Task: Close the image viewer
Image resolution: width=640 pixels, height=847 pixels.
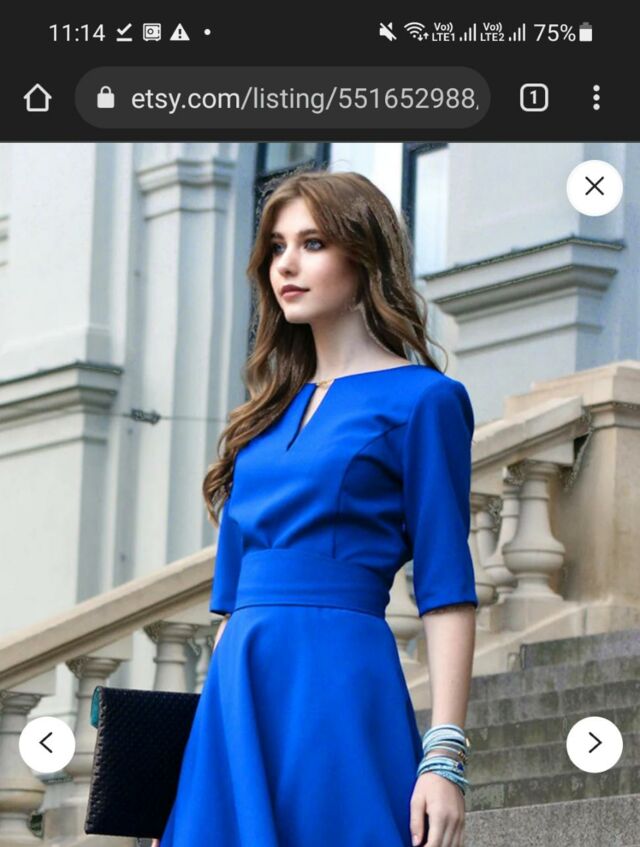Action: 595,187
